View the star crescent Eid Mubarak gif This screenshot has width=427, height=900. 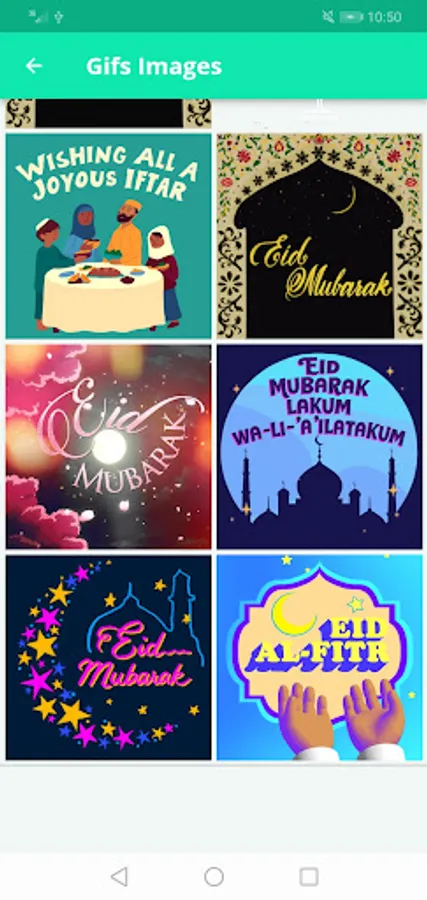(x=108, y=658)
